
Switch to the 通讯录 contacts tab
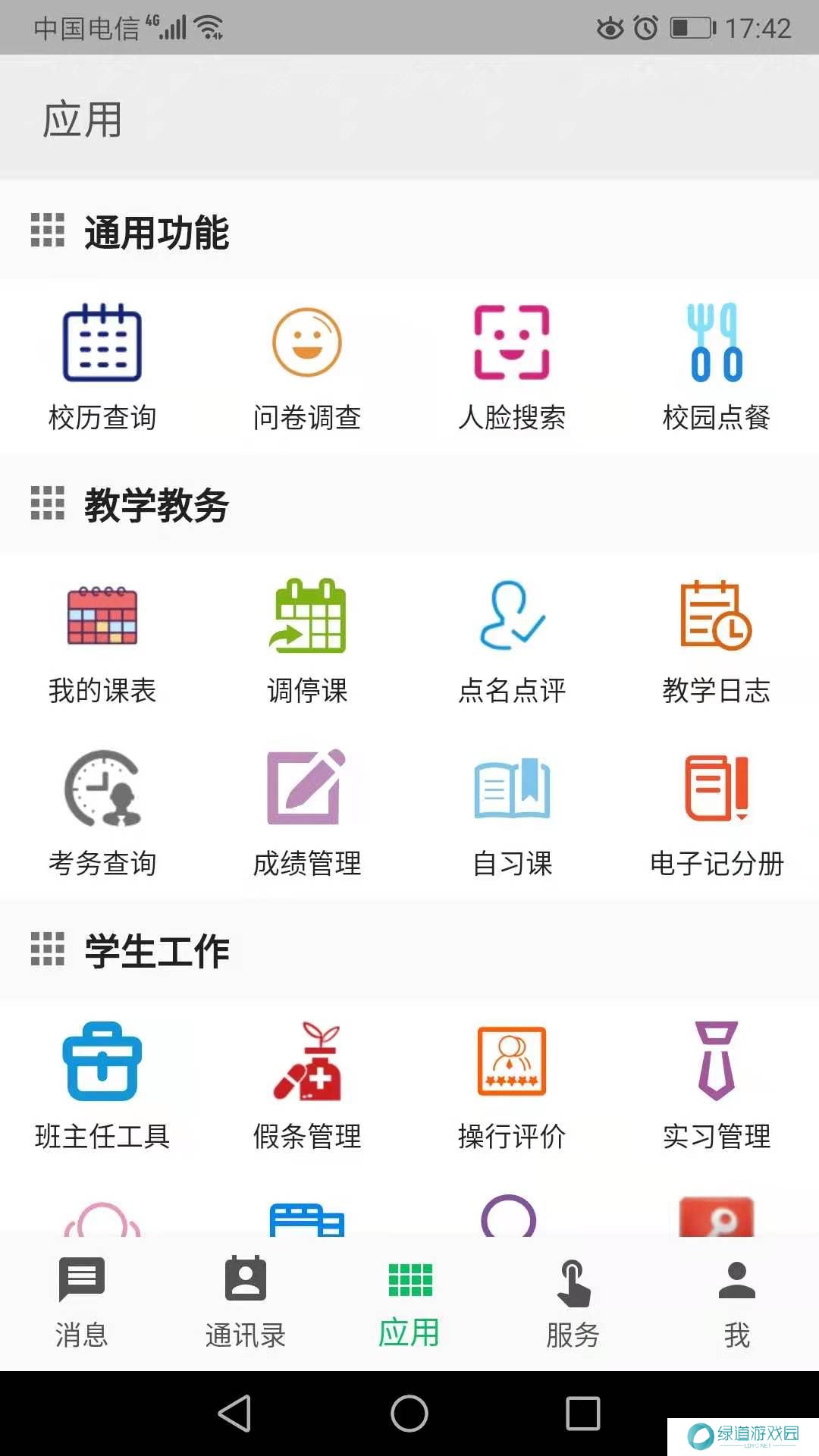click(245, 1301)
